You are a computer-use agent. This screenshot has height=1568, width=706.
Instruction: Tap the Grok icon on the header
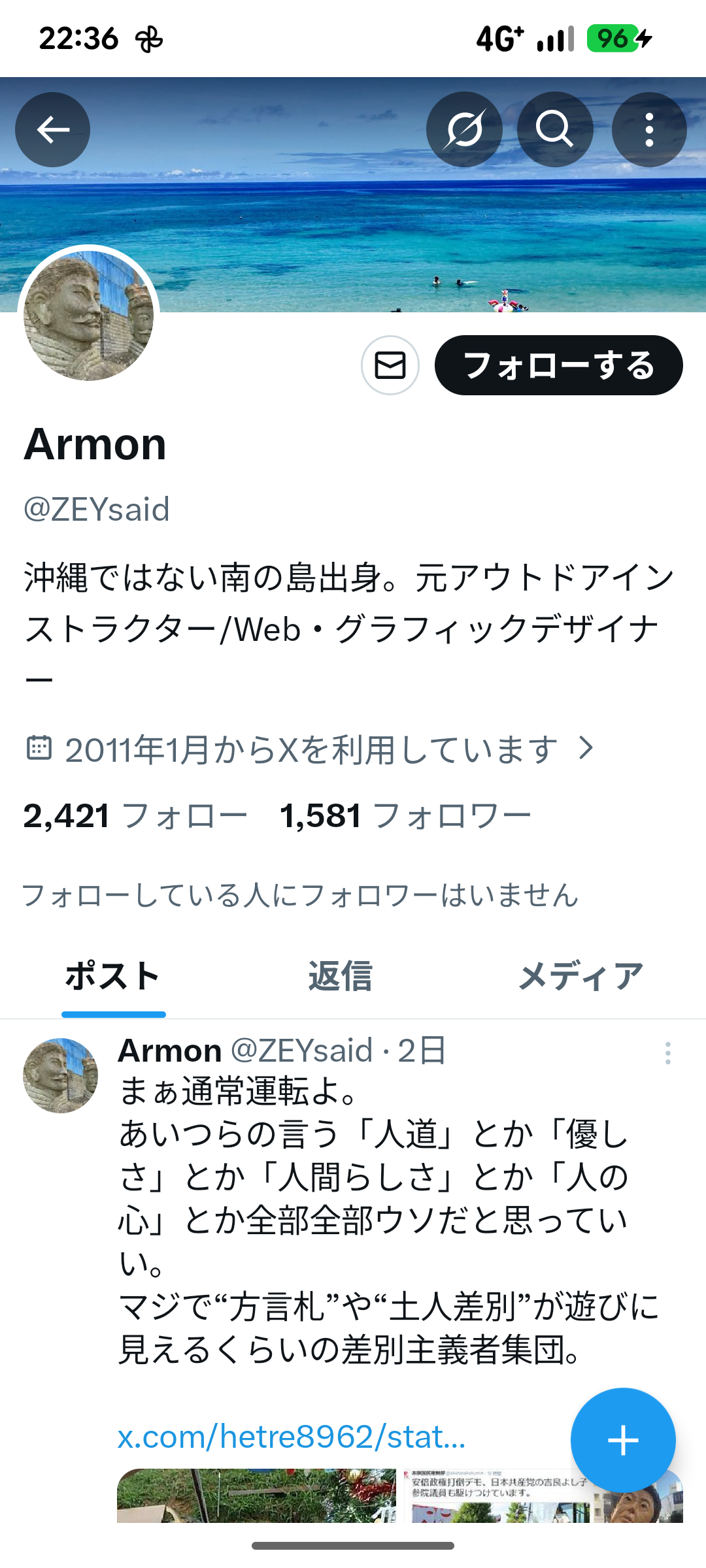pyautogui.click(x=464, y=129)
